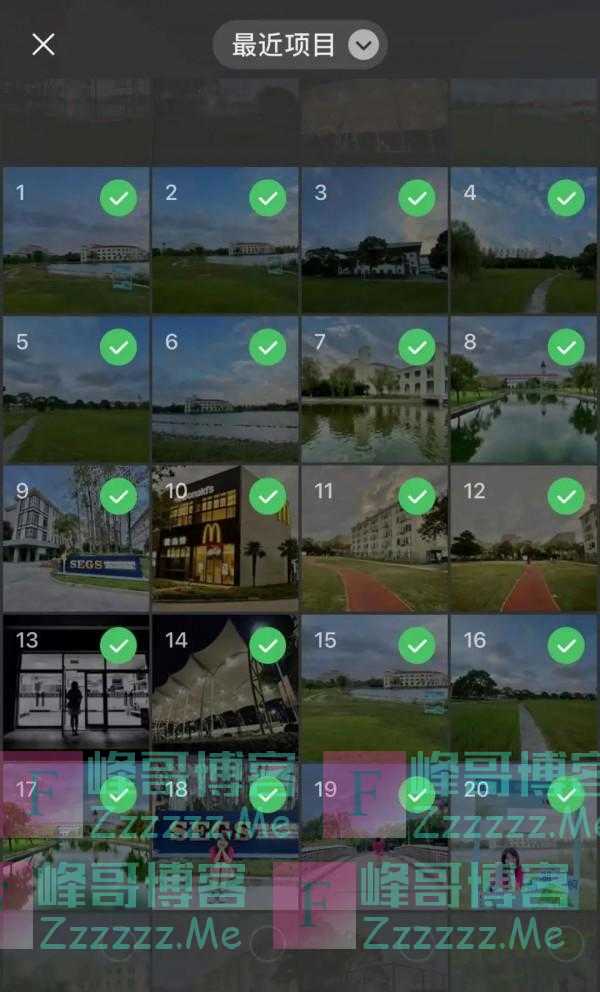Deselect photo number 7

tap(417, 347)
